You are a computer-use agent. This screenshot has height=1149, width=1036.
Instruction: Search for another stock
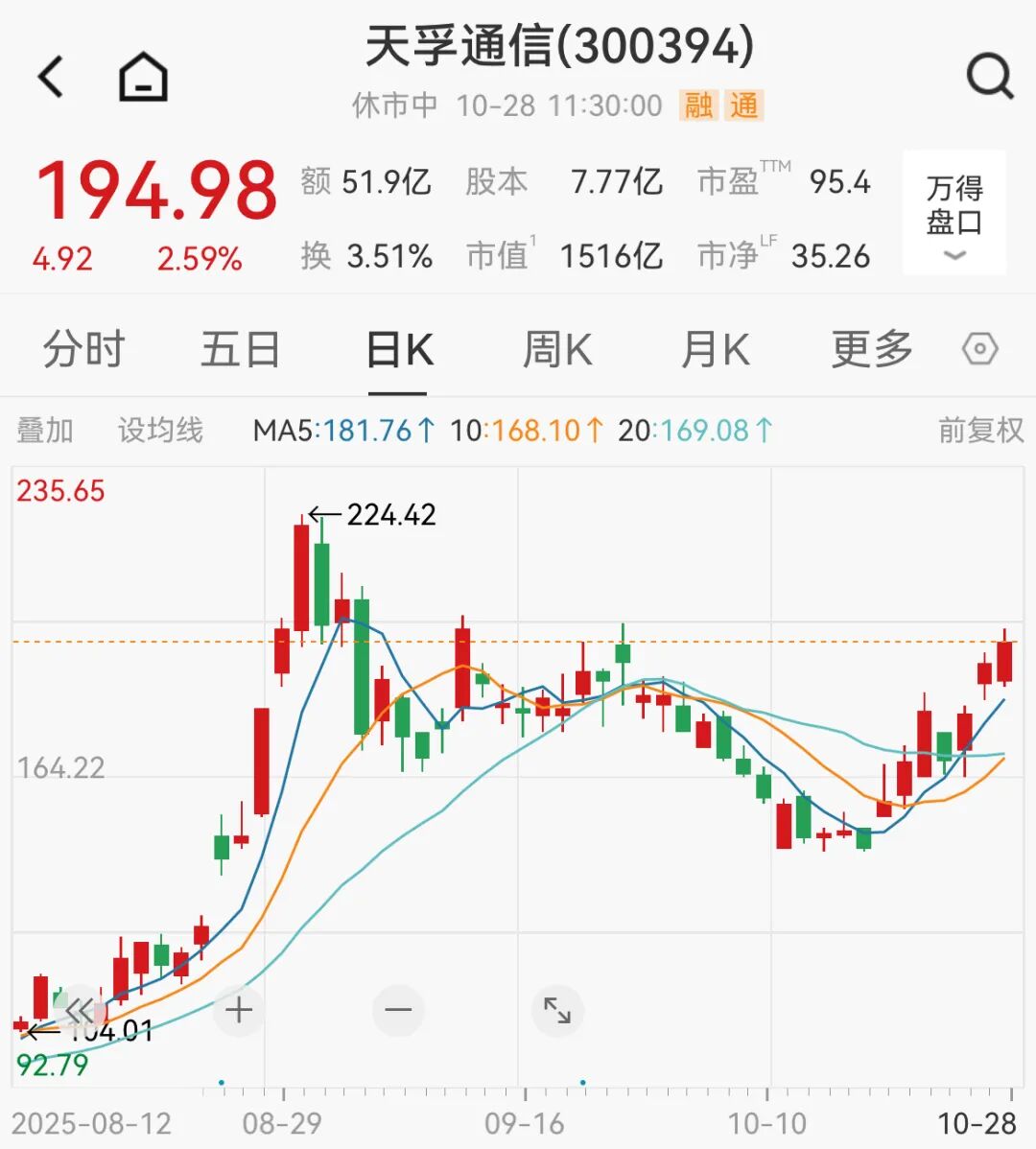point(989,76)
